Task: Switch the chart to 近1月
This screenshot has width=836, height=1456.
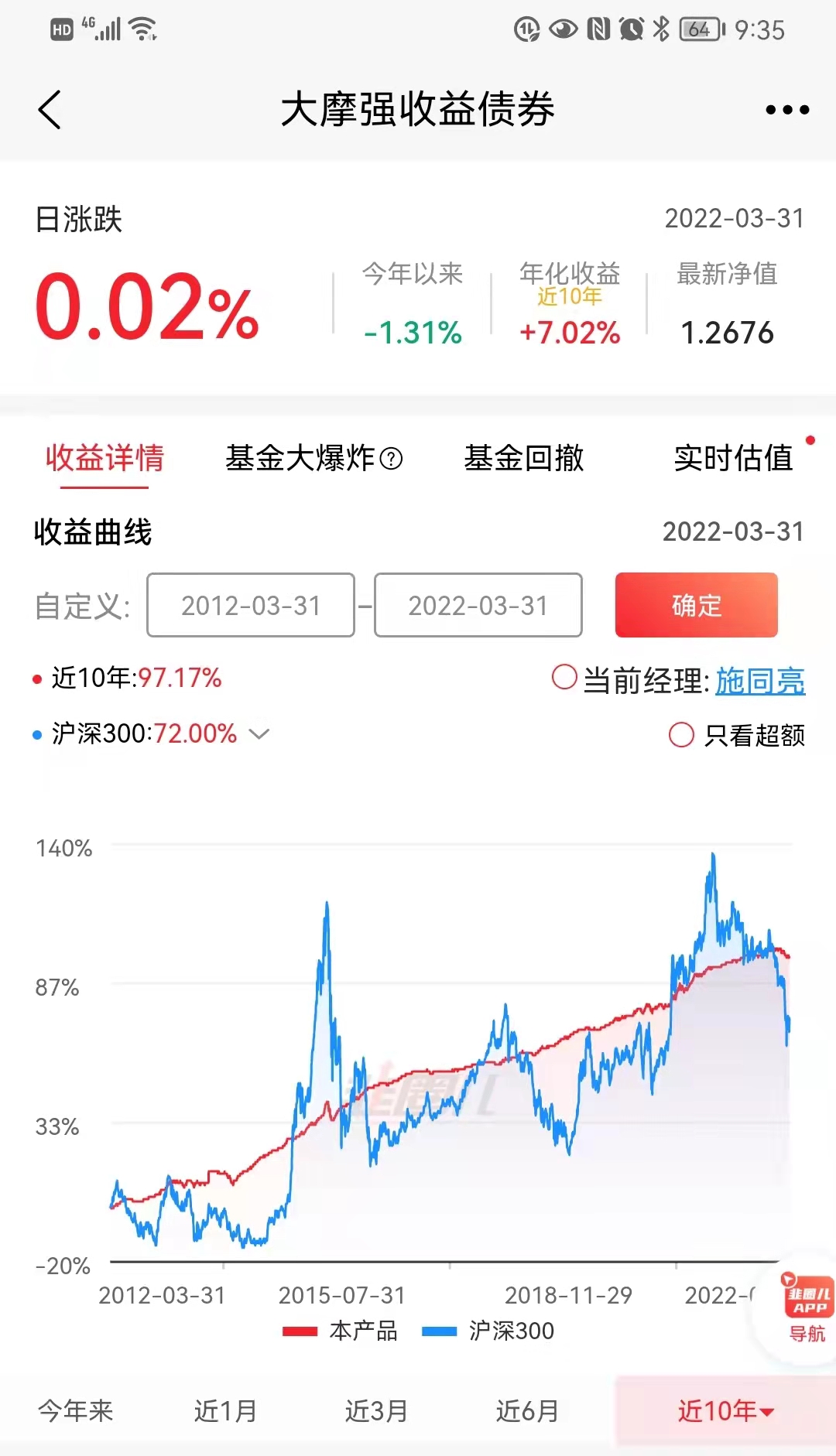Action: 225,1410
